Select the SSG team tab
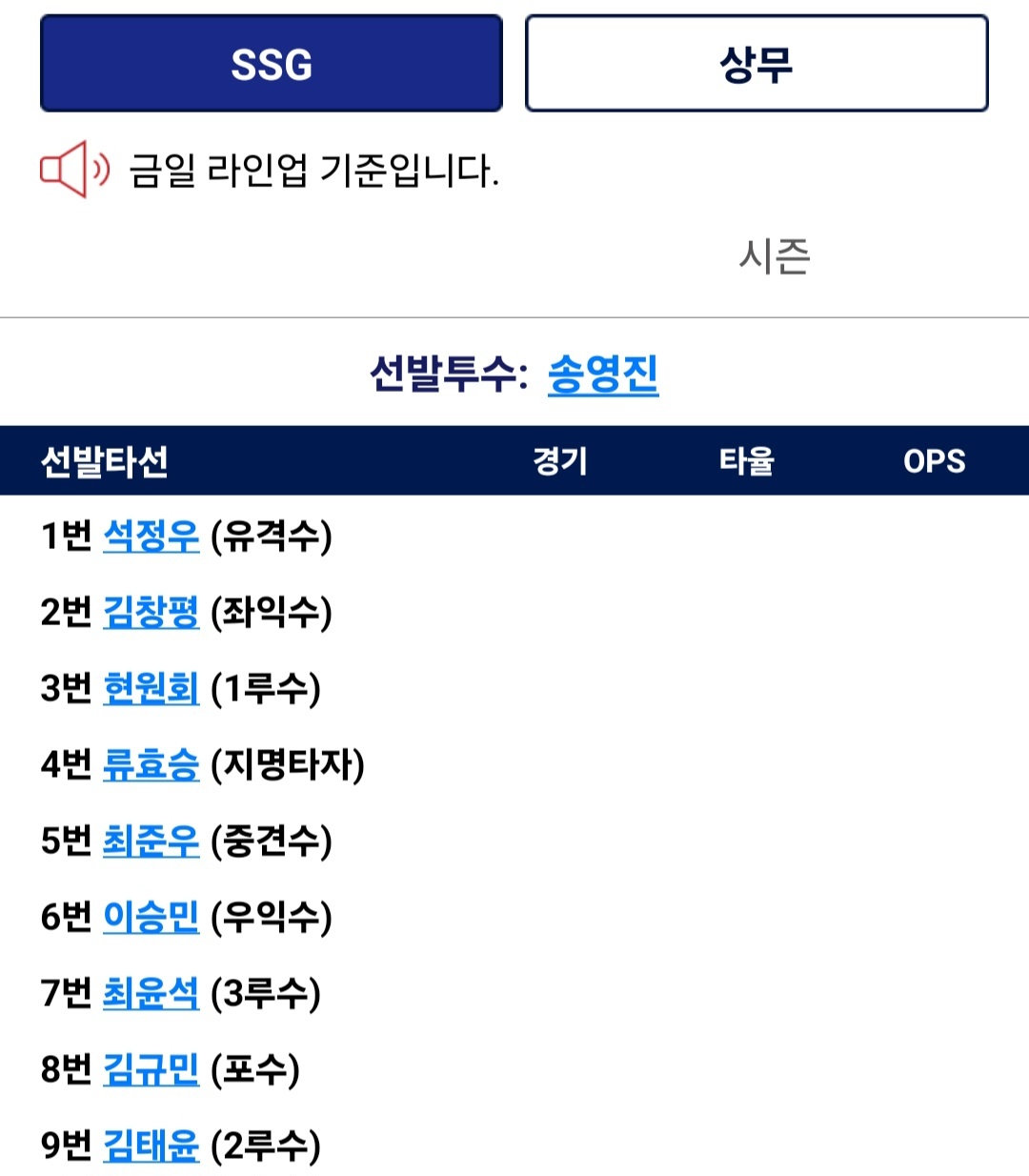The height and width of the screenshot is (1176, 1029). tap(272, 64)
